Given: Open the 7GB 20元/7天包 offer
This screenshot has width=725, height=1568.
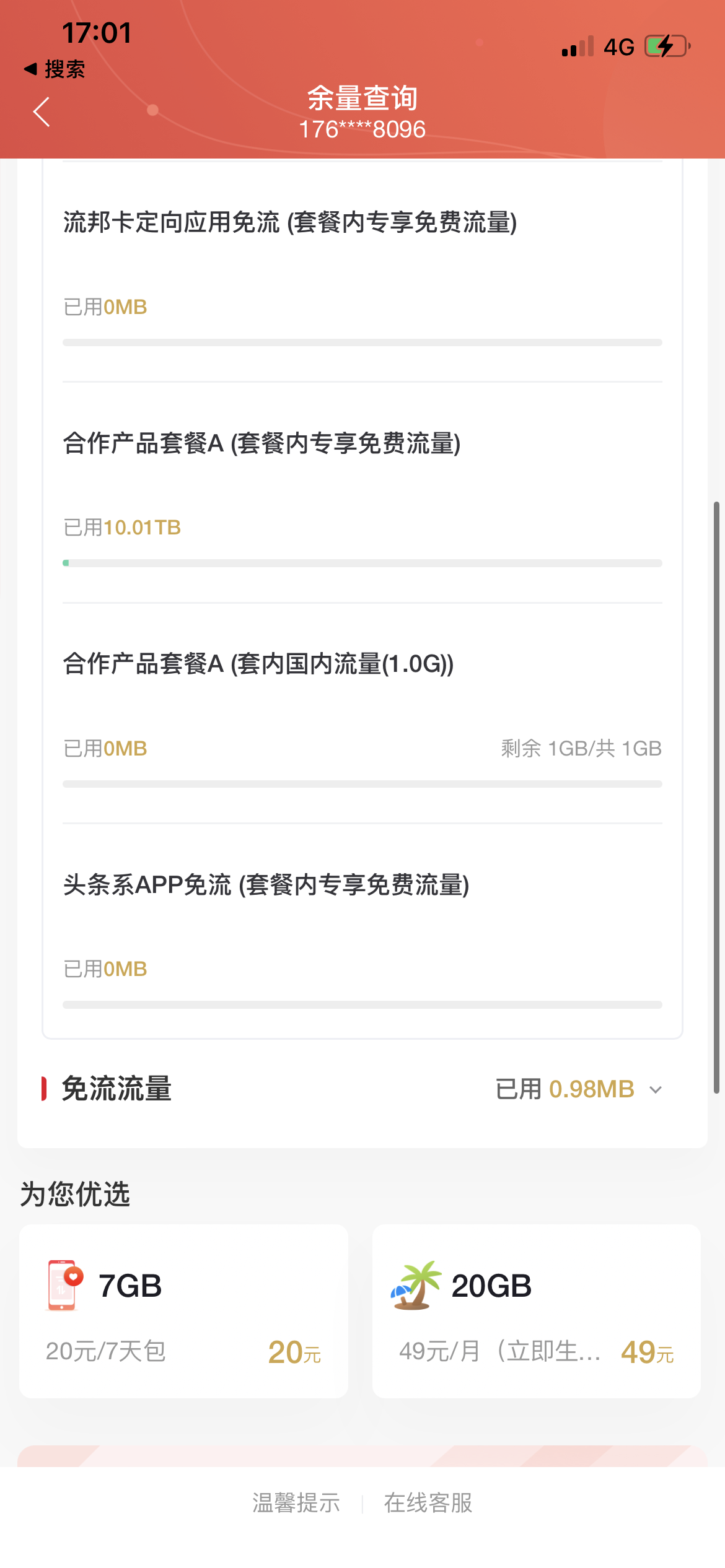Looking at the screenshot, I should tap(183, 1310).
